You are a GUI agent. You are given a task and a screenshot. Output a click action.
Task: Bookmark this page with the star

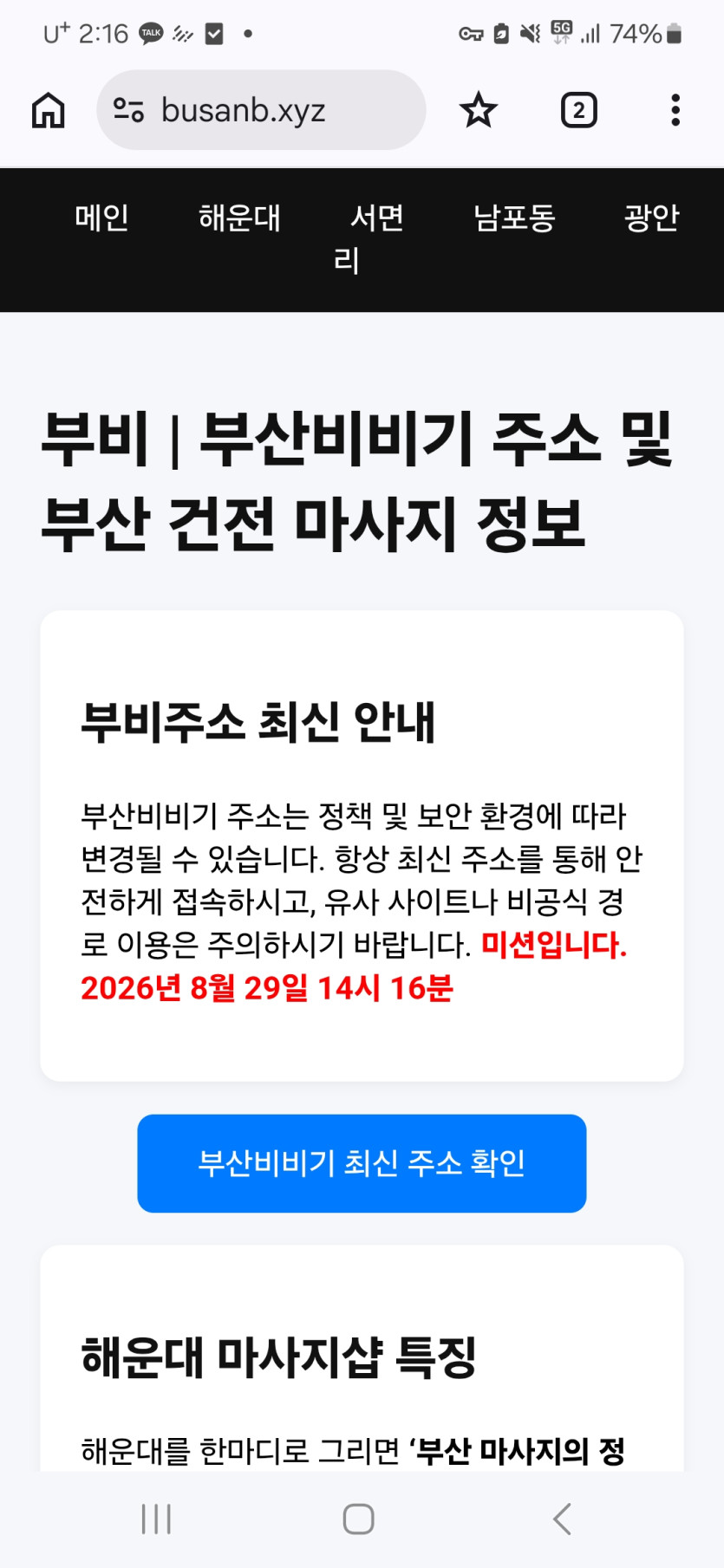(478, 110)
